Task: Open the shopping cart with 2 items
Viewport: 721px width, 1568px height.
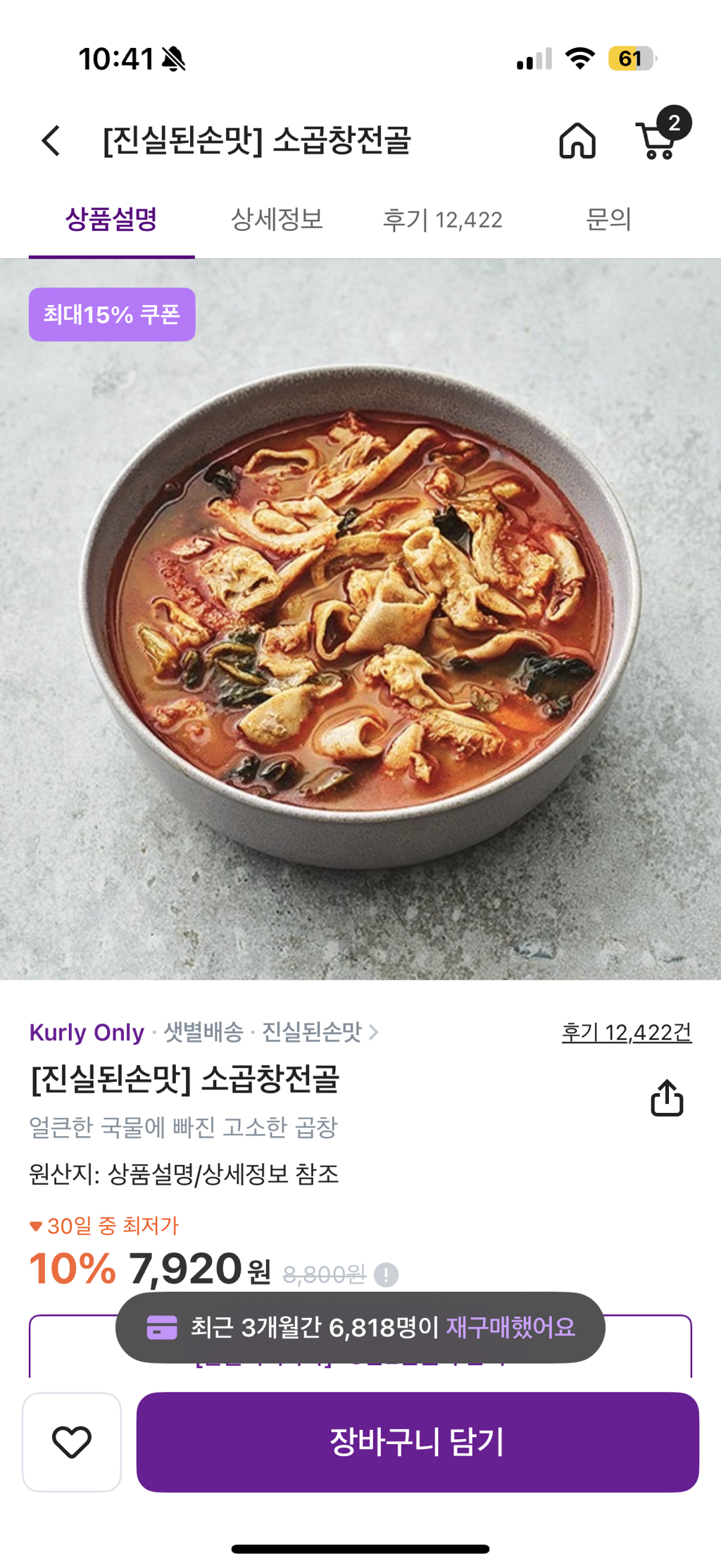Action: (x=659, y=139)
